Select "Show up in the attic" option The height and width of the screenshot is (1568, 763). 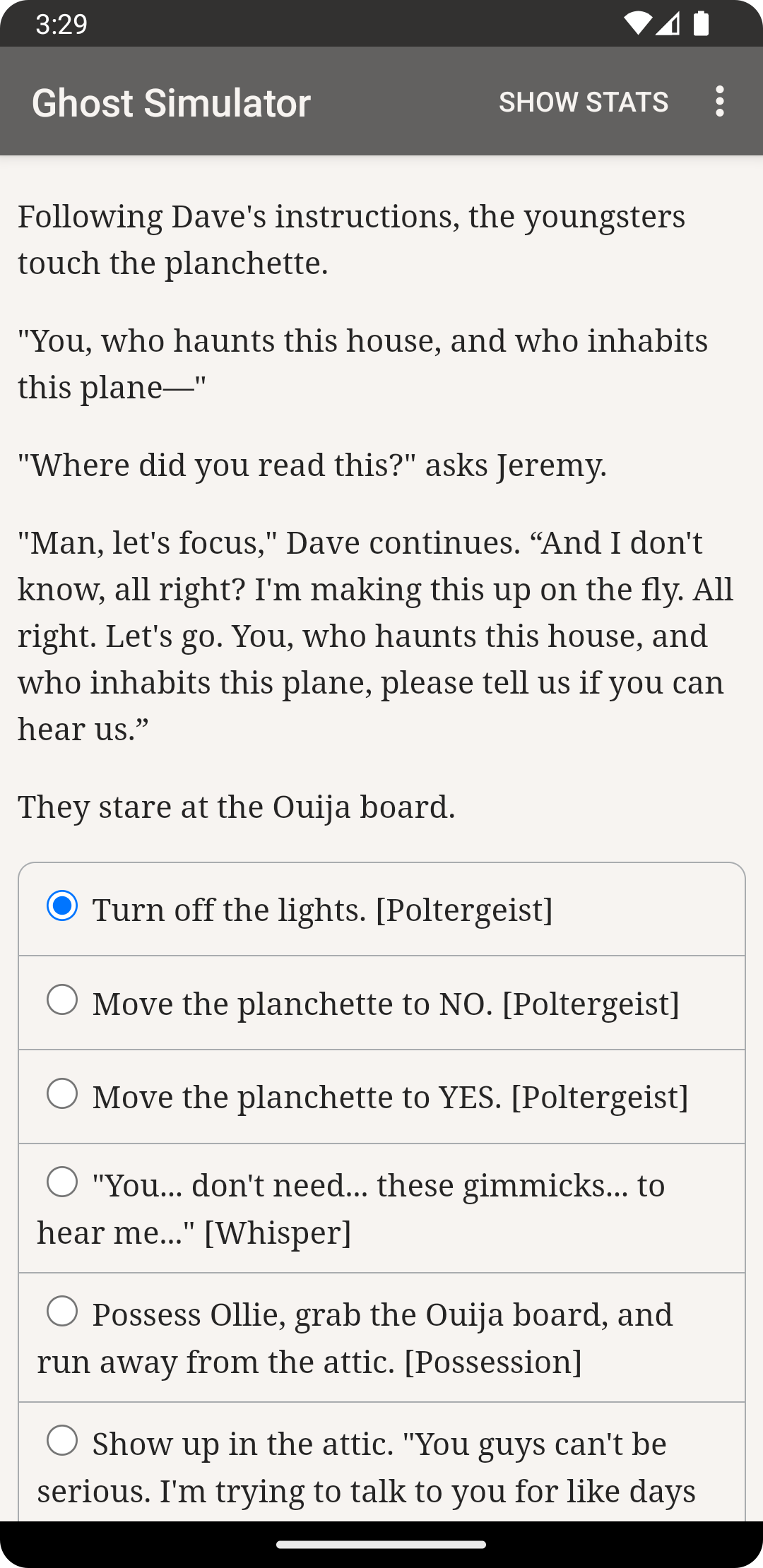click(62, 1441)
